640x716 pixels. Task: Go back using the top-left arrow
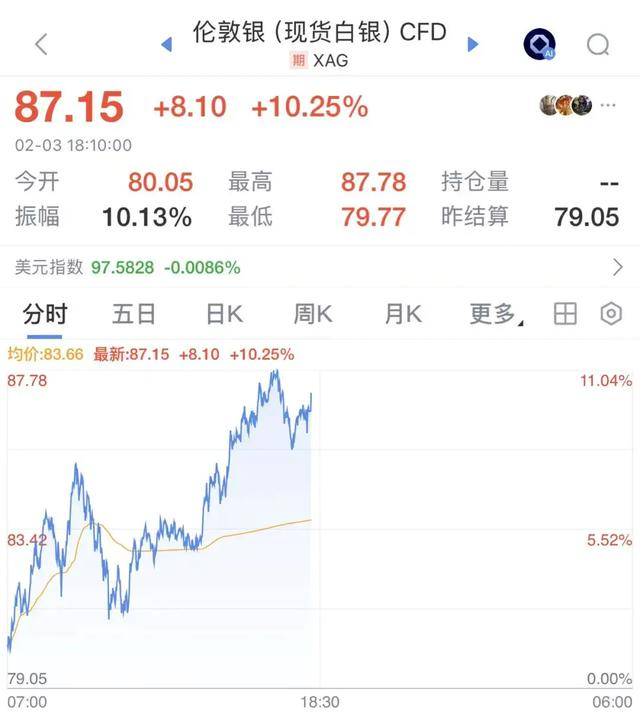(x=41, y=44)
